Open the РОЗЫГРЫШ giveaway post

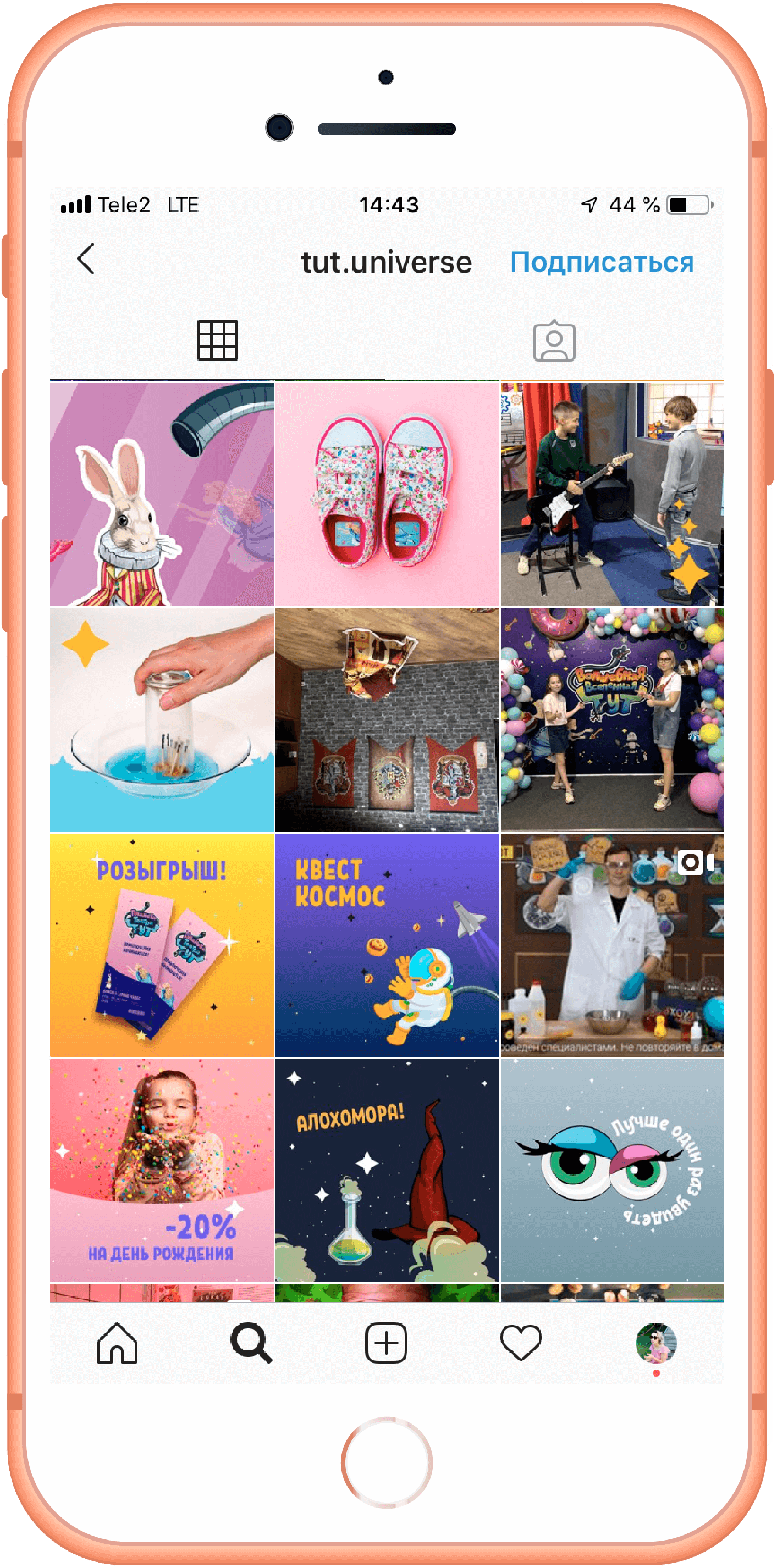tap(162, 945)
